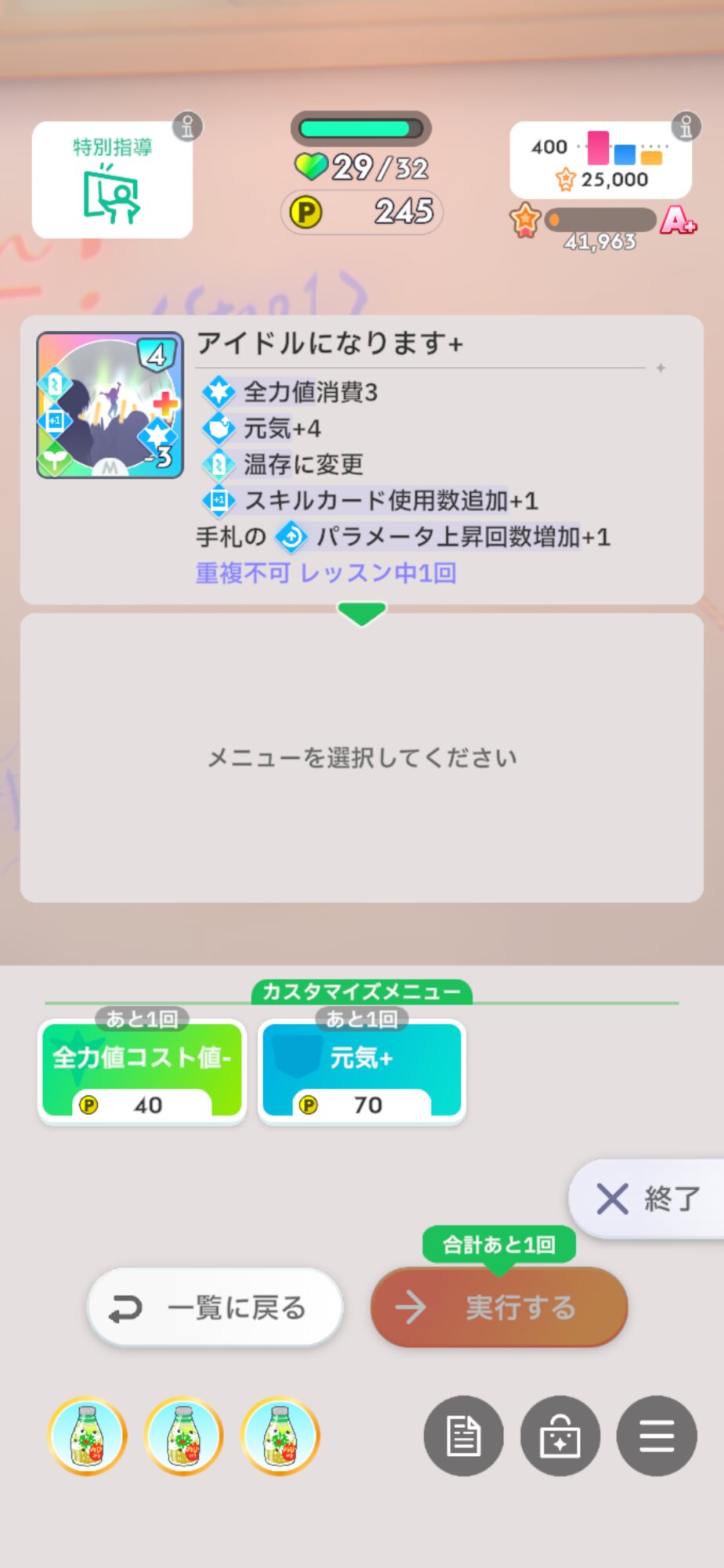Open info for 特別指導 panel
Viewport: 724px width, 1568px height.
coord(187,125)
